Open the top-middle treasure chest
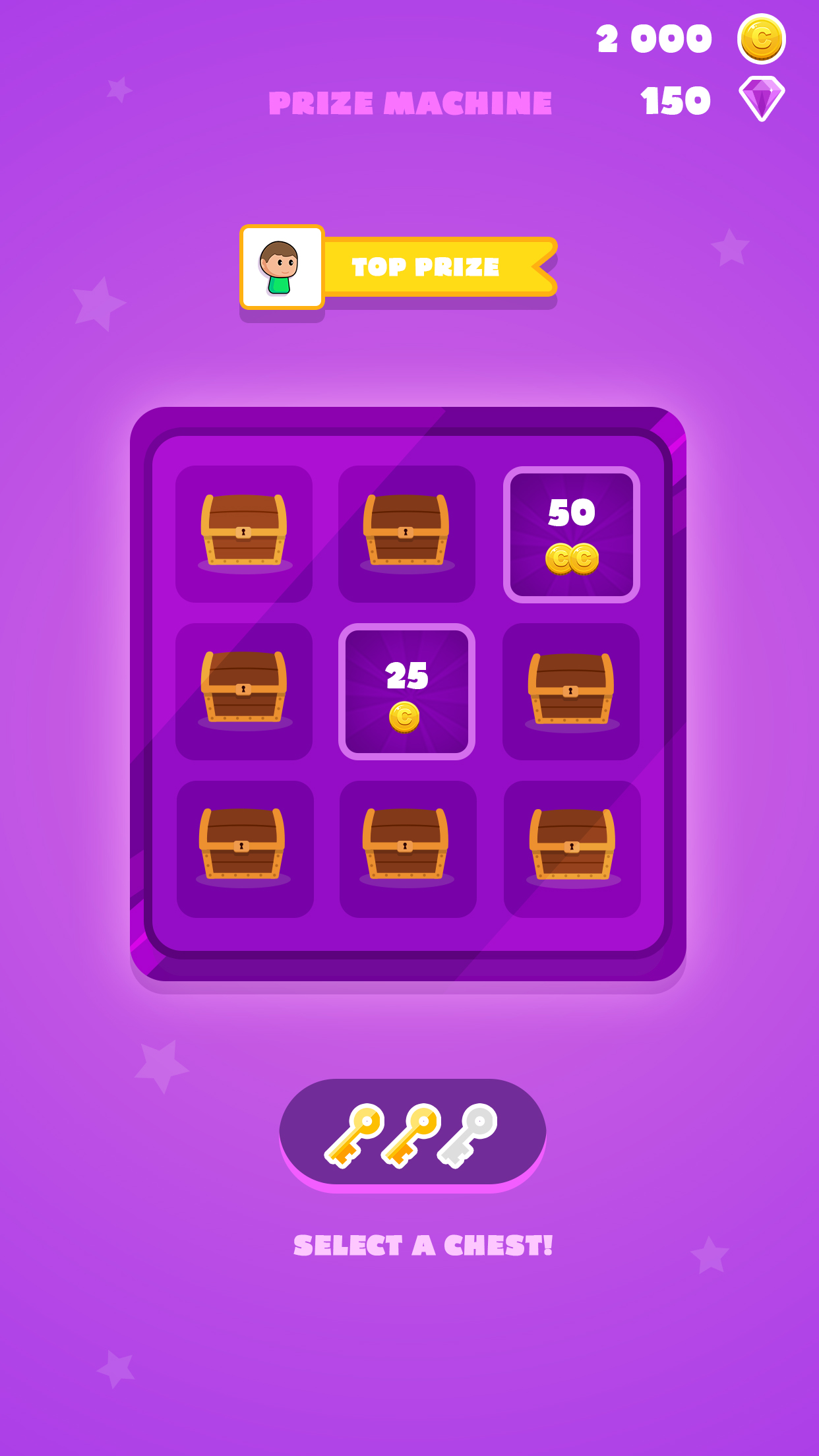The height and width of the screenshot is (1456, 819). [407, 533]
